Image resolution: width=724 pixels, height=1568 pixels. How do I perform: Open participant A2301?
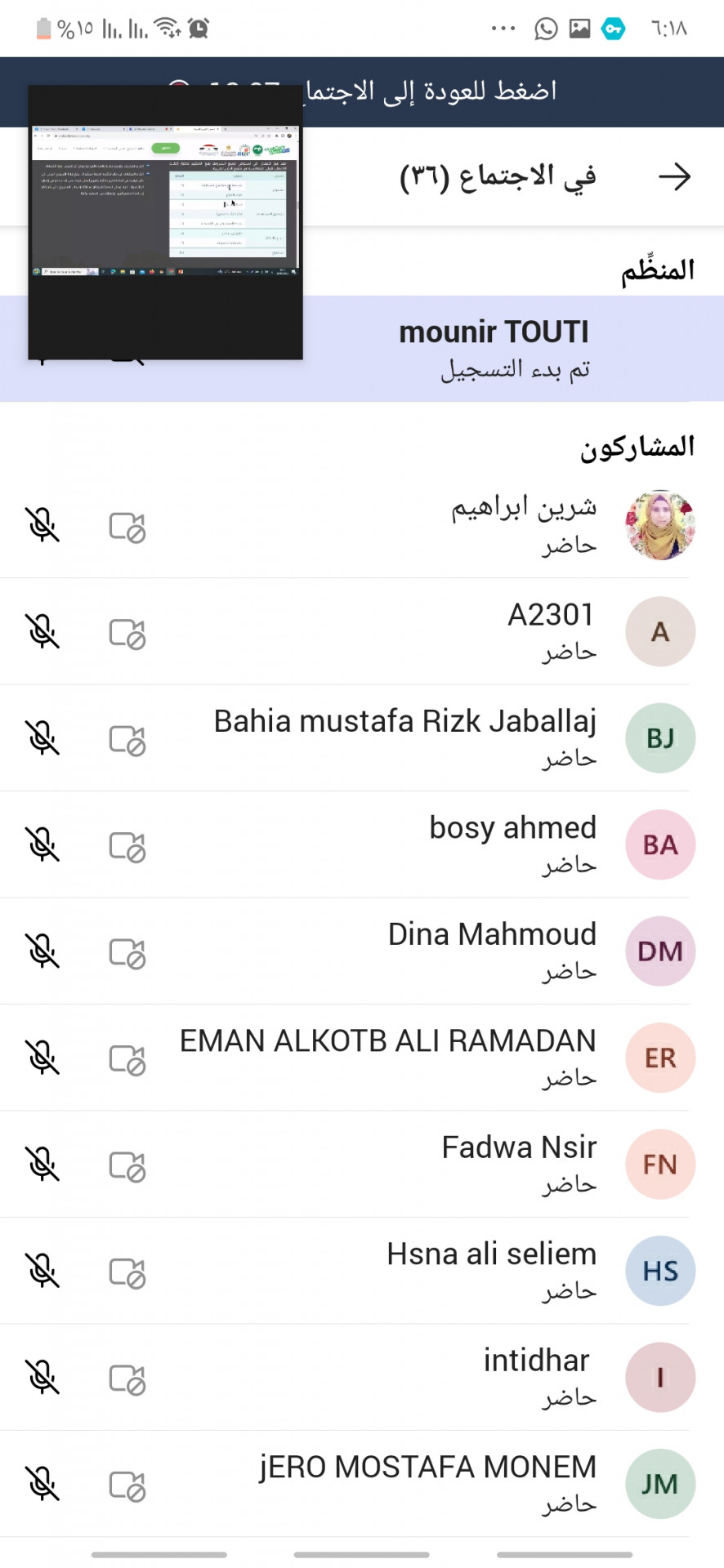click(362, 631)
